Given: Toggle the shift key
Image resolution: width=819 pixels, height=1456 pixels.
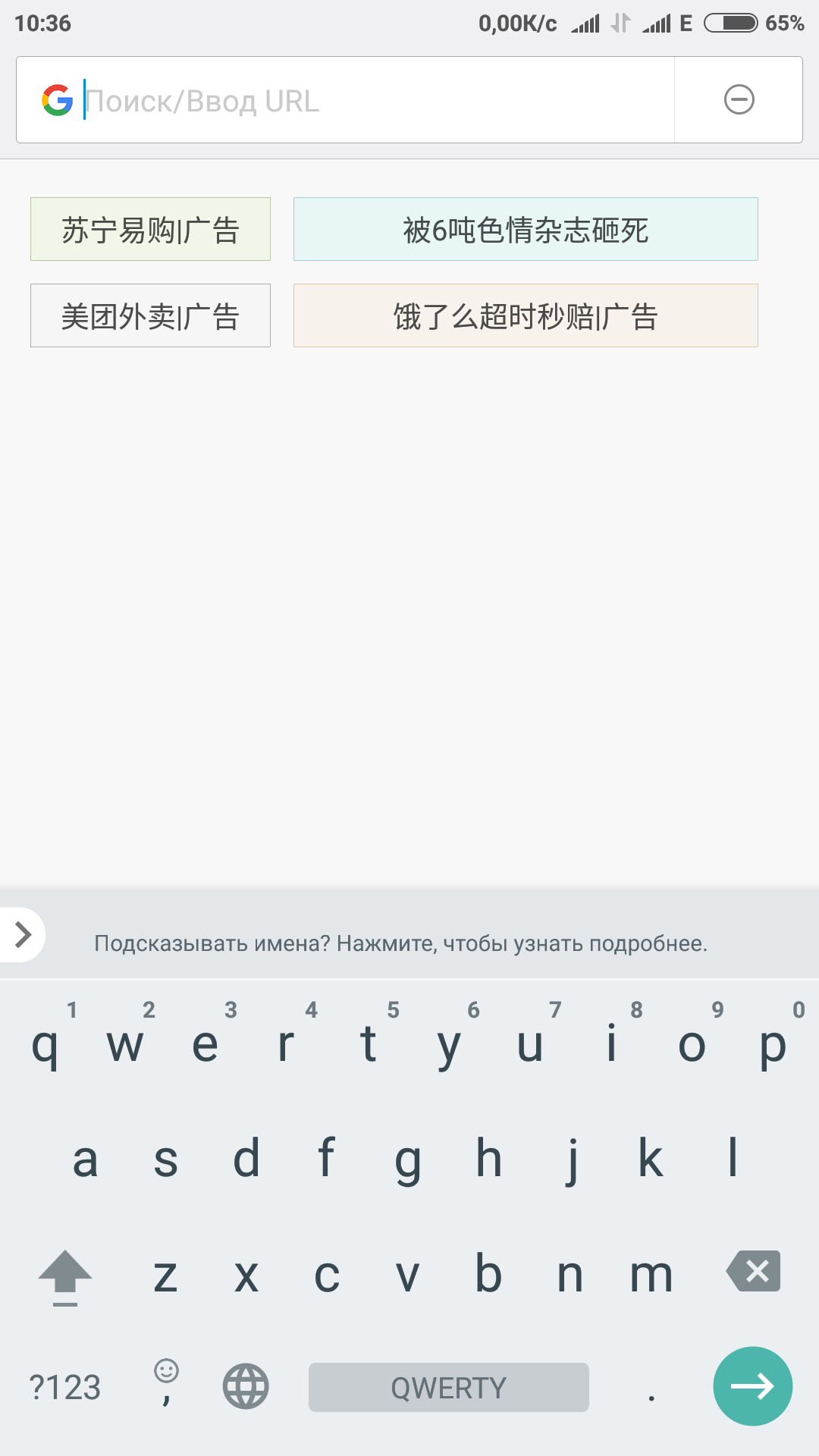Looking at the screenshot, I should 65,1277.
